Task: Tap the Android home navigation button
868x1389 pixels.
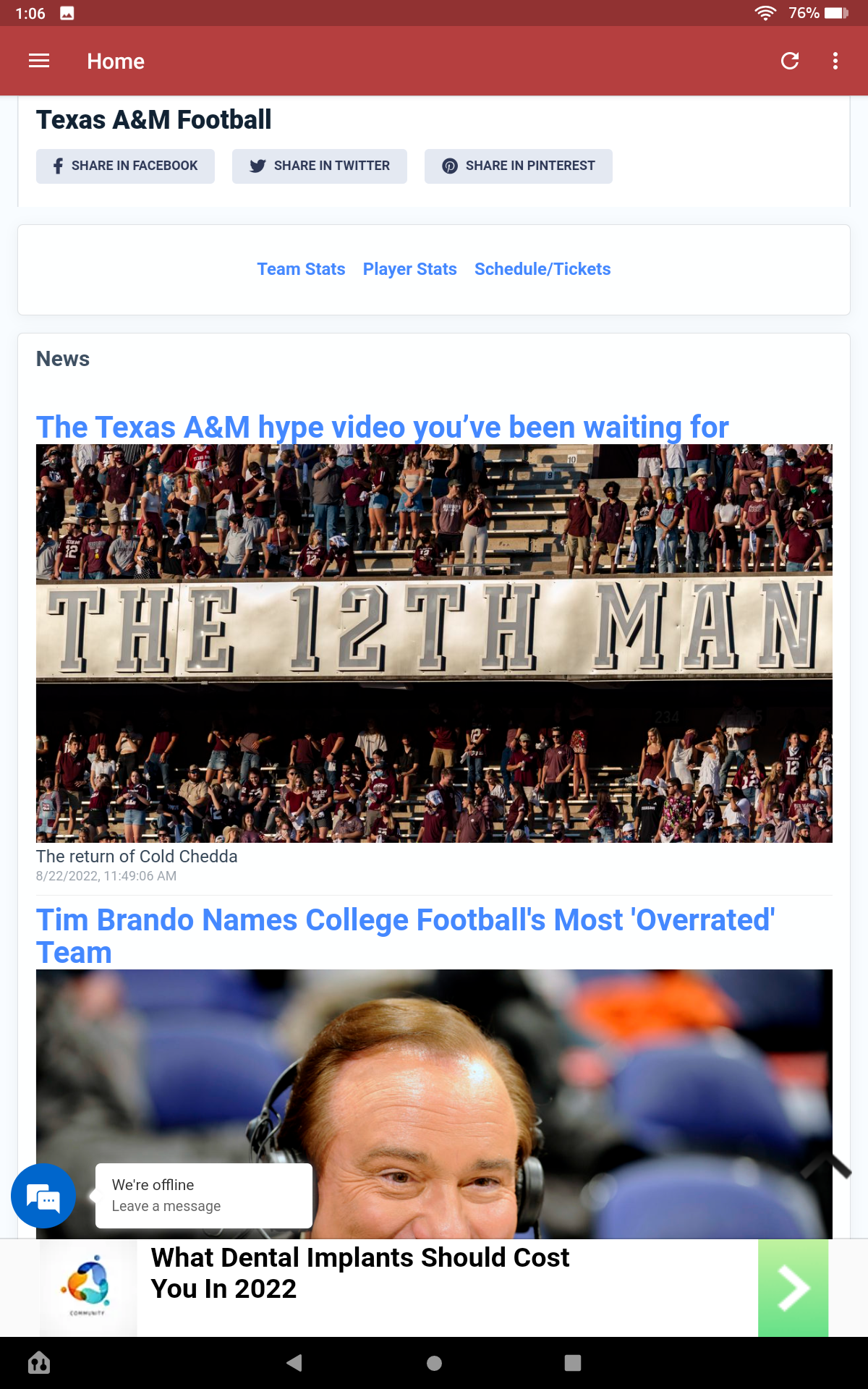Action: pos(433,1362)
